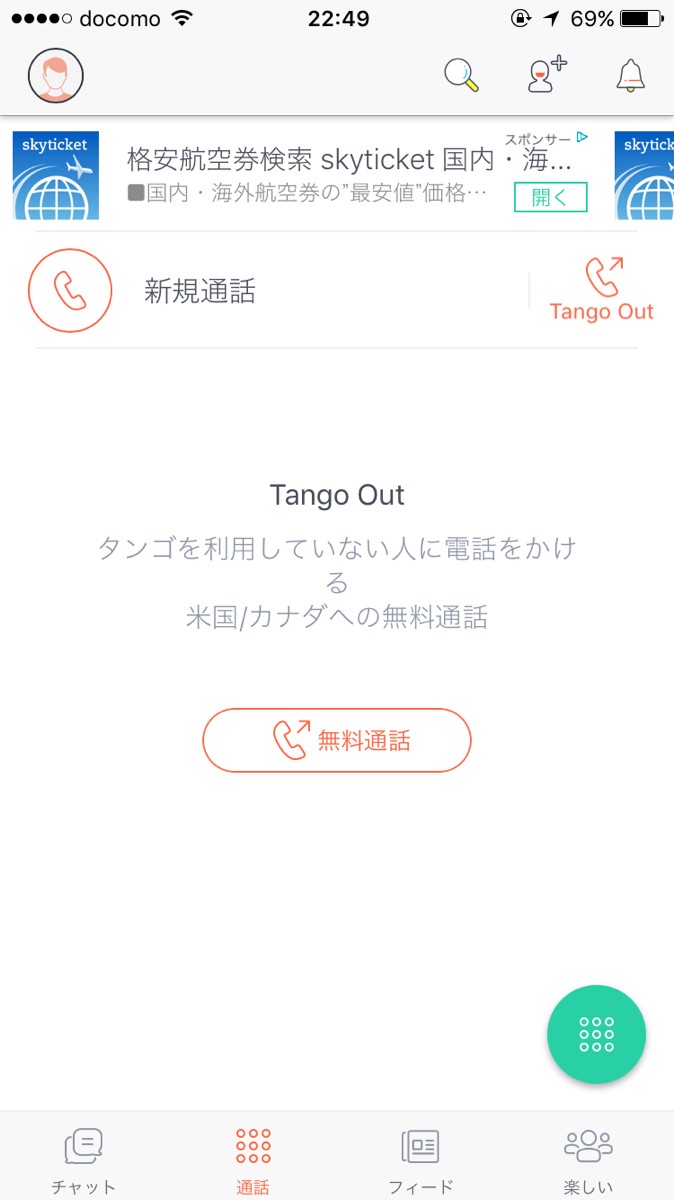Tap 開く on the skyticket ad
This screenshot has width=674, height=1200.
coord(550,197)
